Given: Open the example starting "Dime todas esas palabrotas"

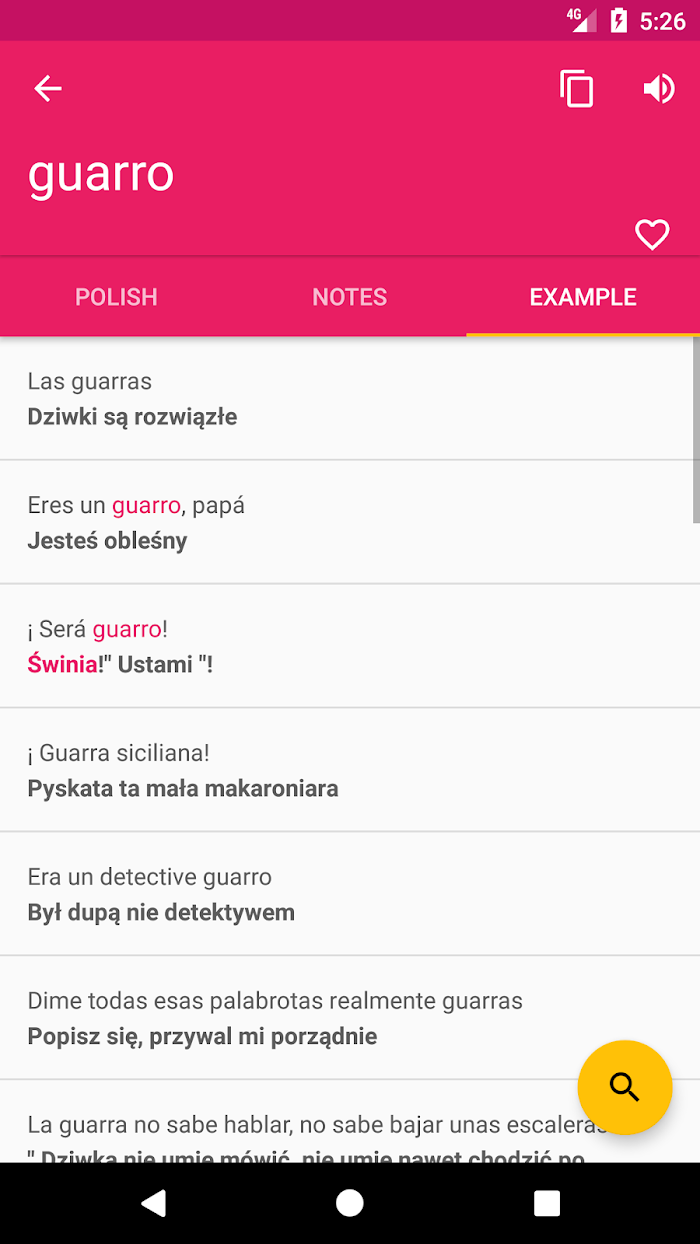Looking at the screenshot, I should pos(300,1018).
